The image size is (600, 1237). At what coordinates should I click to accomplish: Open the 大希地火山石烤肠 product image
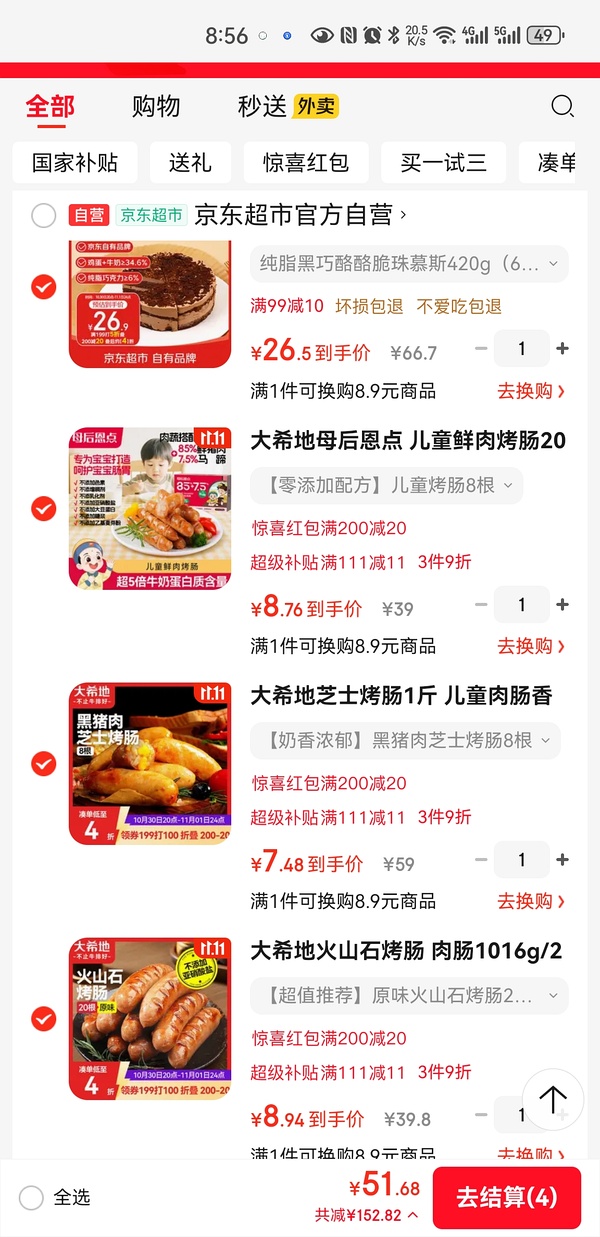point(150,1018)
